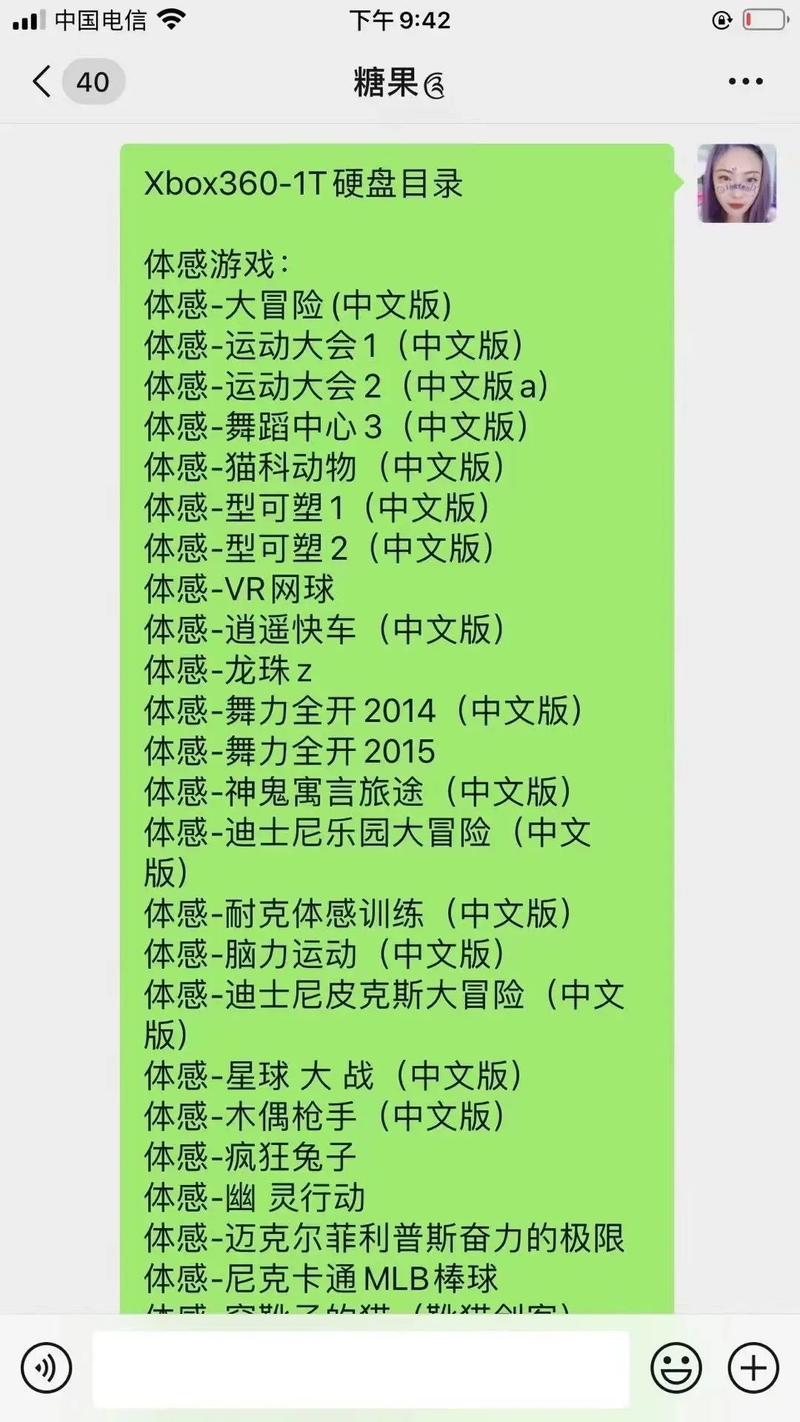The height and width of the screenshot is (1422, 800).
Task: Tap the line 体感-舞力全开2015
Action: click(x=290, y=751)
